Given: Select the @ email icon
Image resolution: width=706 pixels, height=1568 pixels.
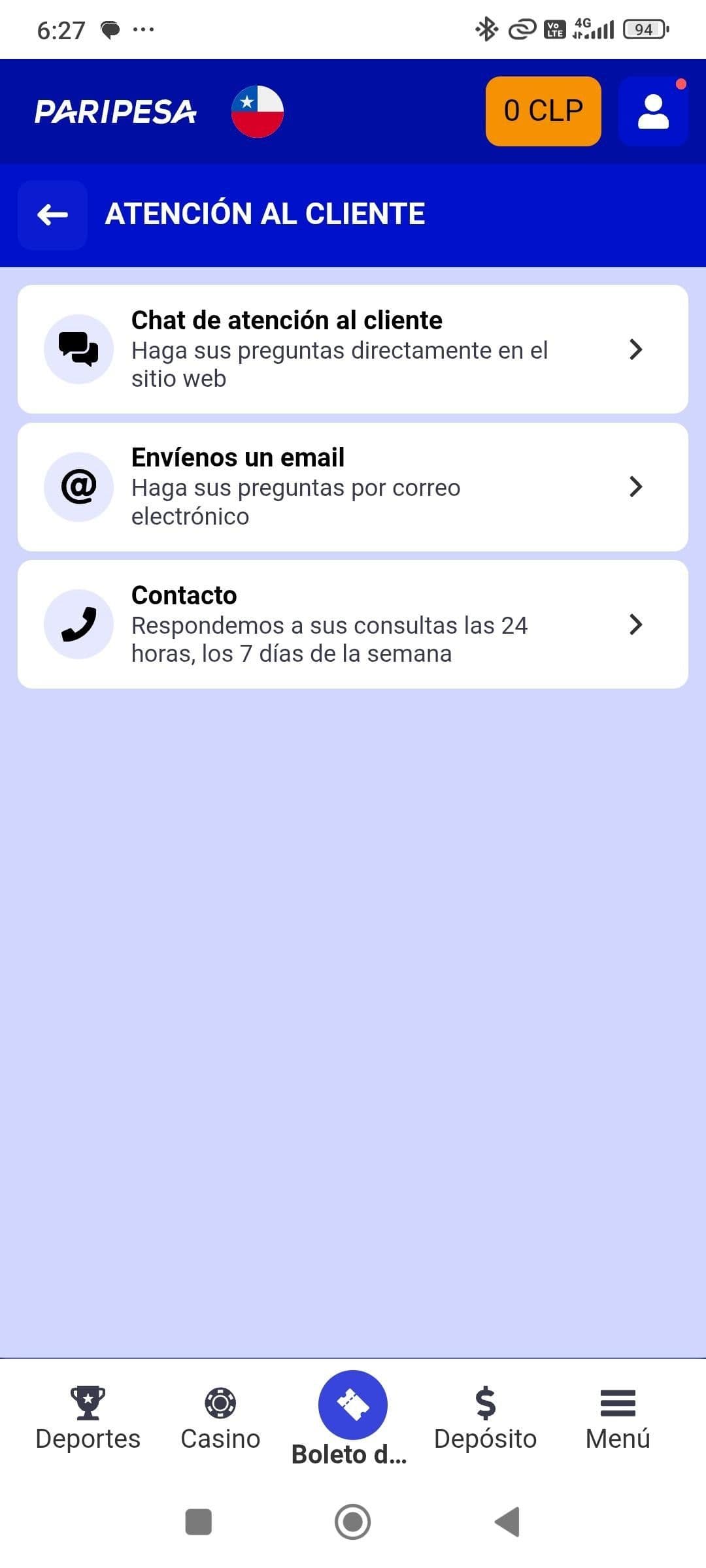Looking at the screenshot, I should [78, 487].
